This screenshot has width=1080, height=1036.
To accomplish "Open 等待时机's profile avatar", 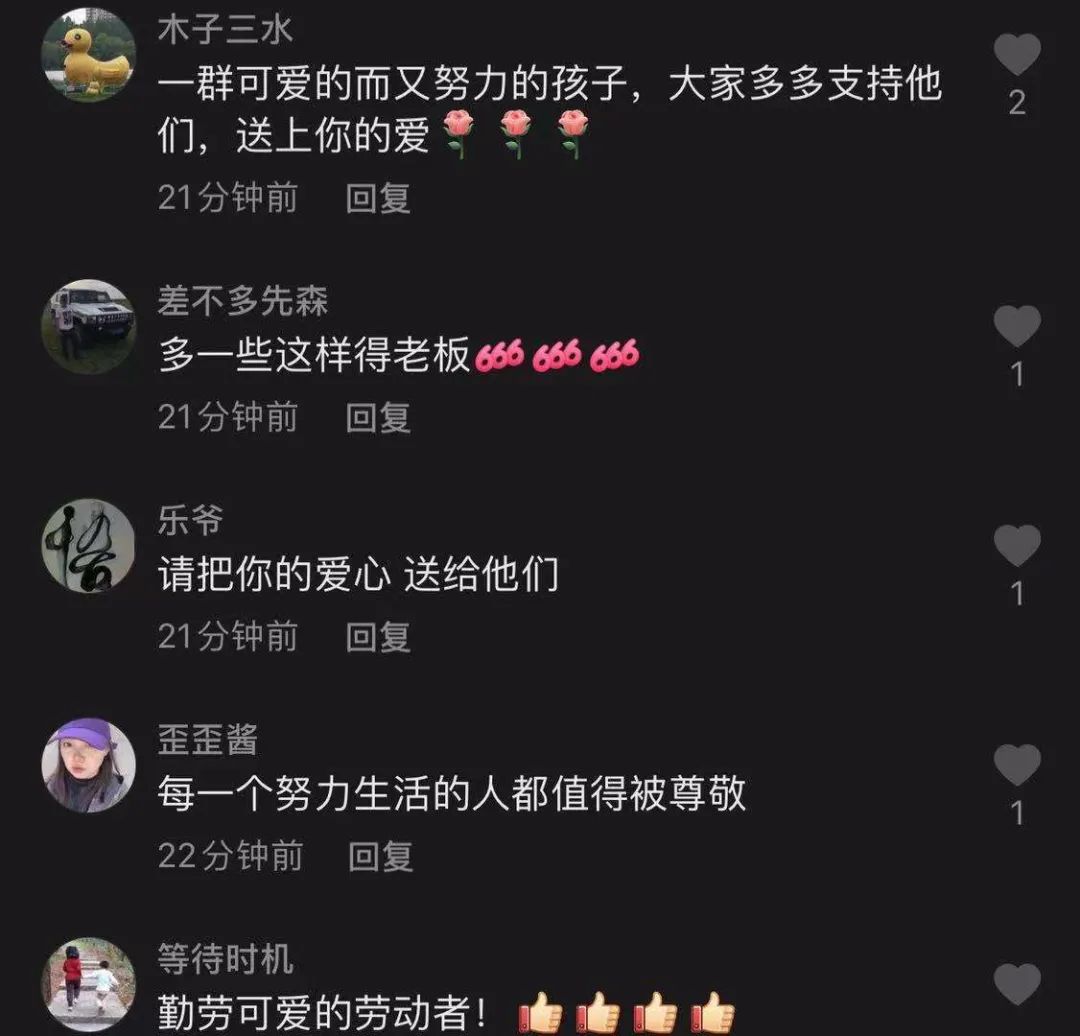I will [x=88, y=984].
